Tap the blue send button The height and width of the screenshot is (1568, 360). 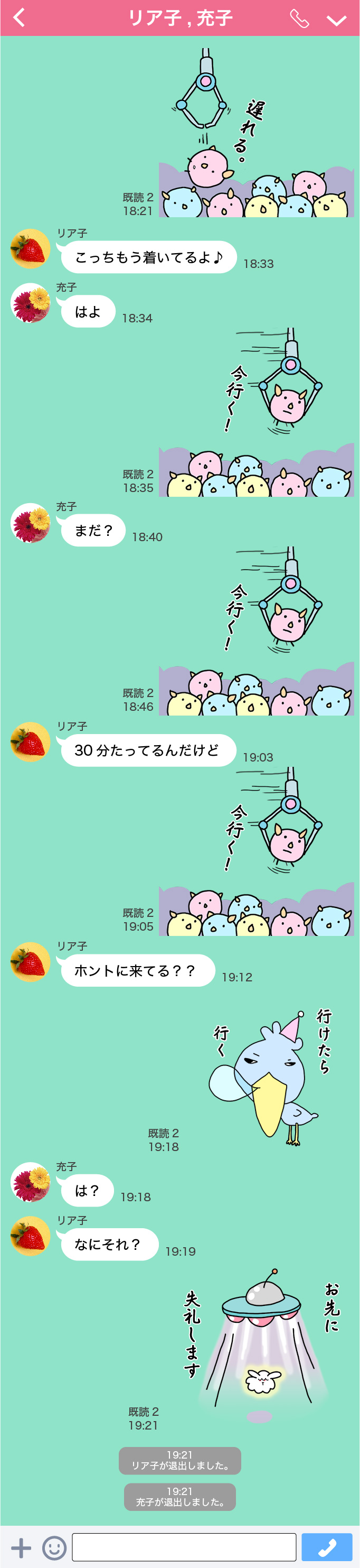pos(327,1547)
